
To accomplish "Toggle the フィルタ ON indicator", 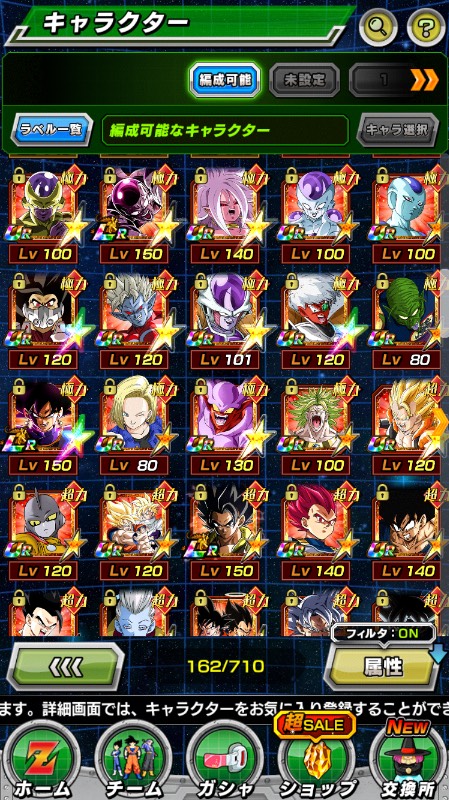I will click(383, 634).
